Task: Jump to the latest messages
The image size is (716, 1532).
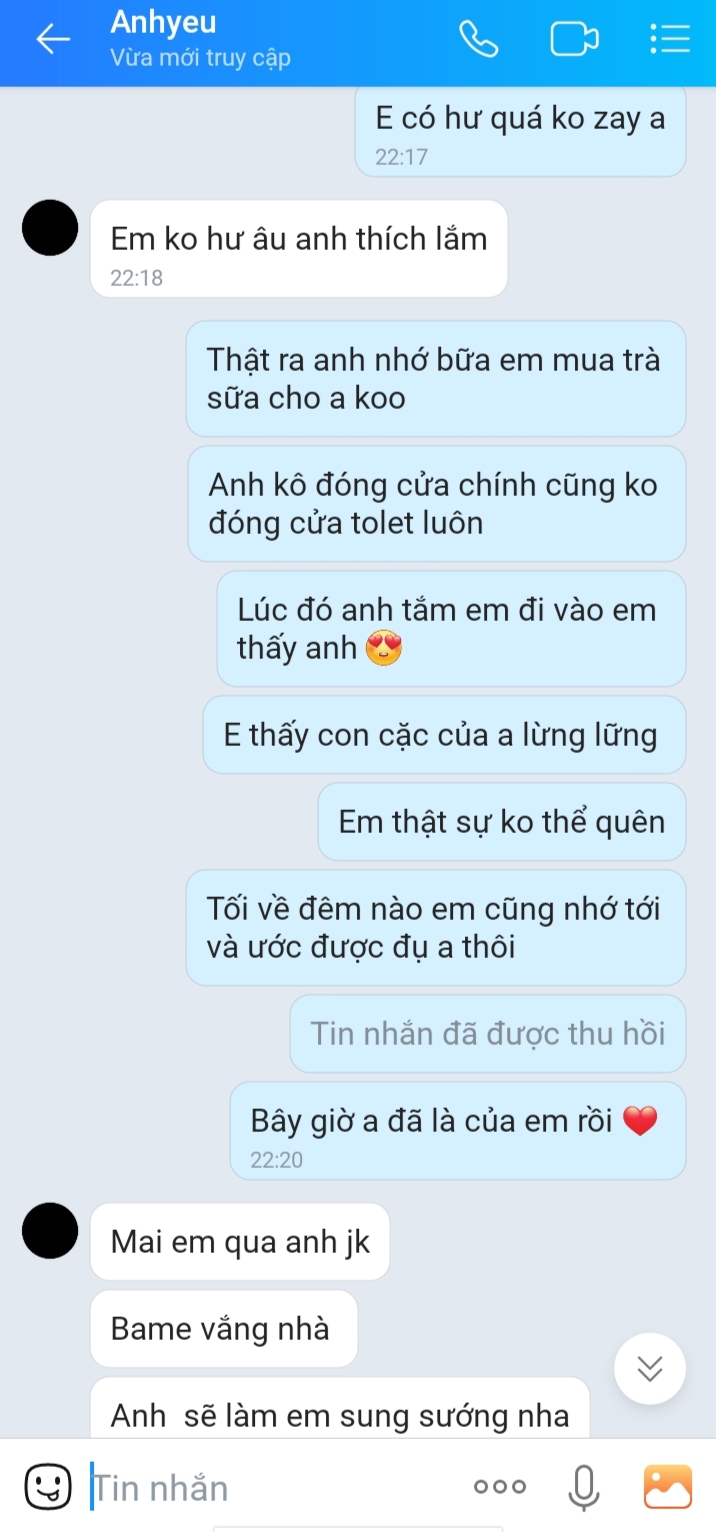Action: point(650,1369)
